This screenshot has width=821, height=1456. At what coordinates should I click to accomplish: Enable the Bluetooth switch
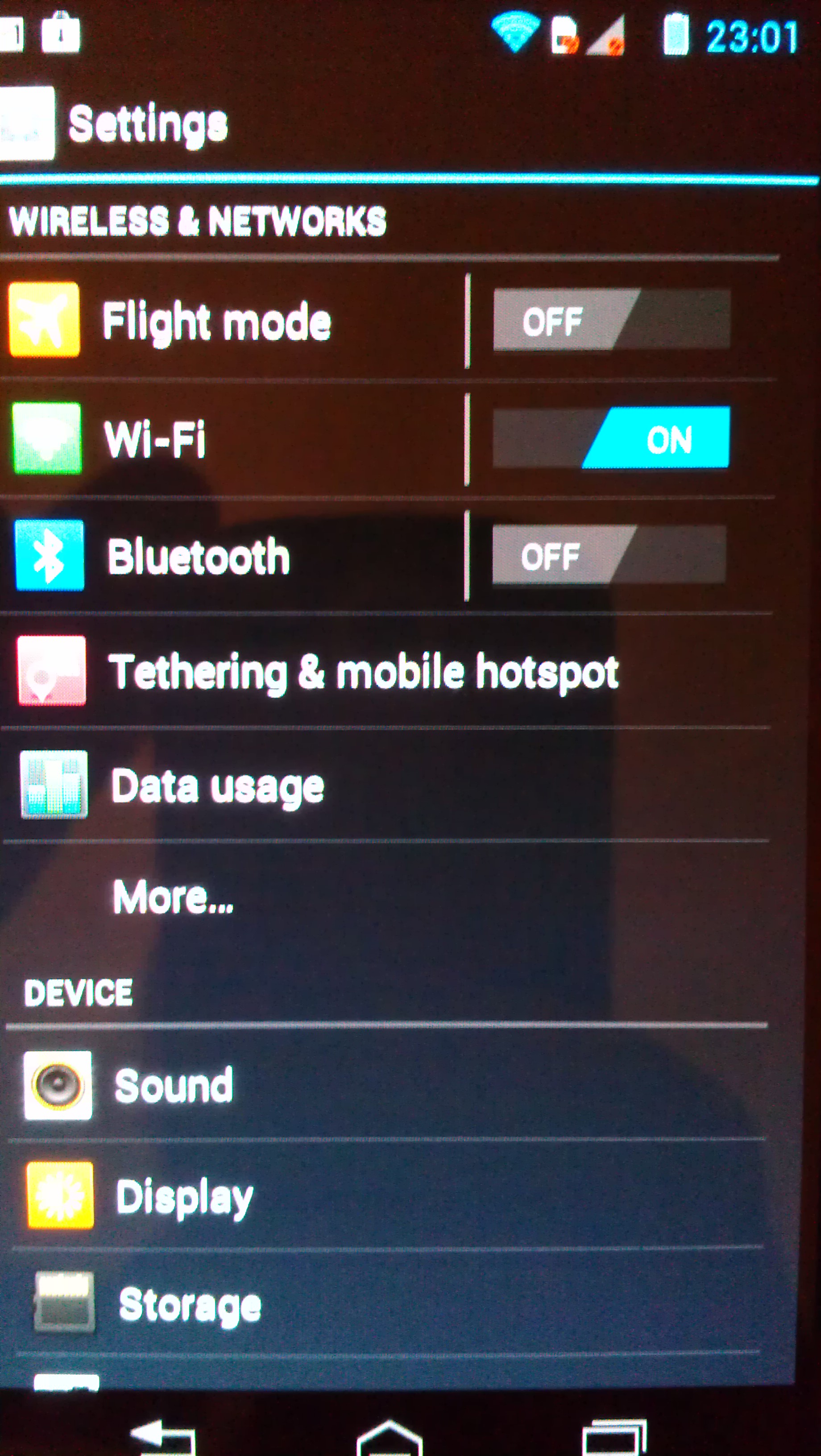coord(609,555)
